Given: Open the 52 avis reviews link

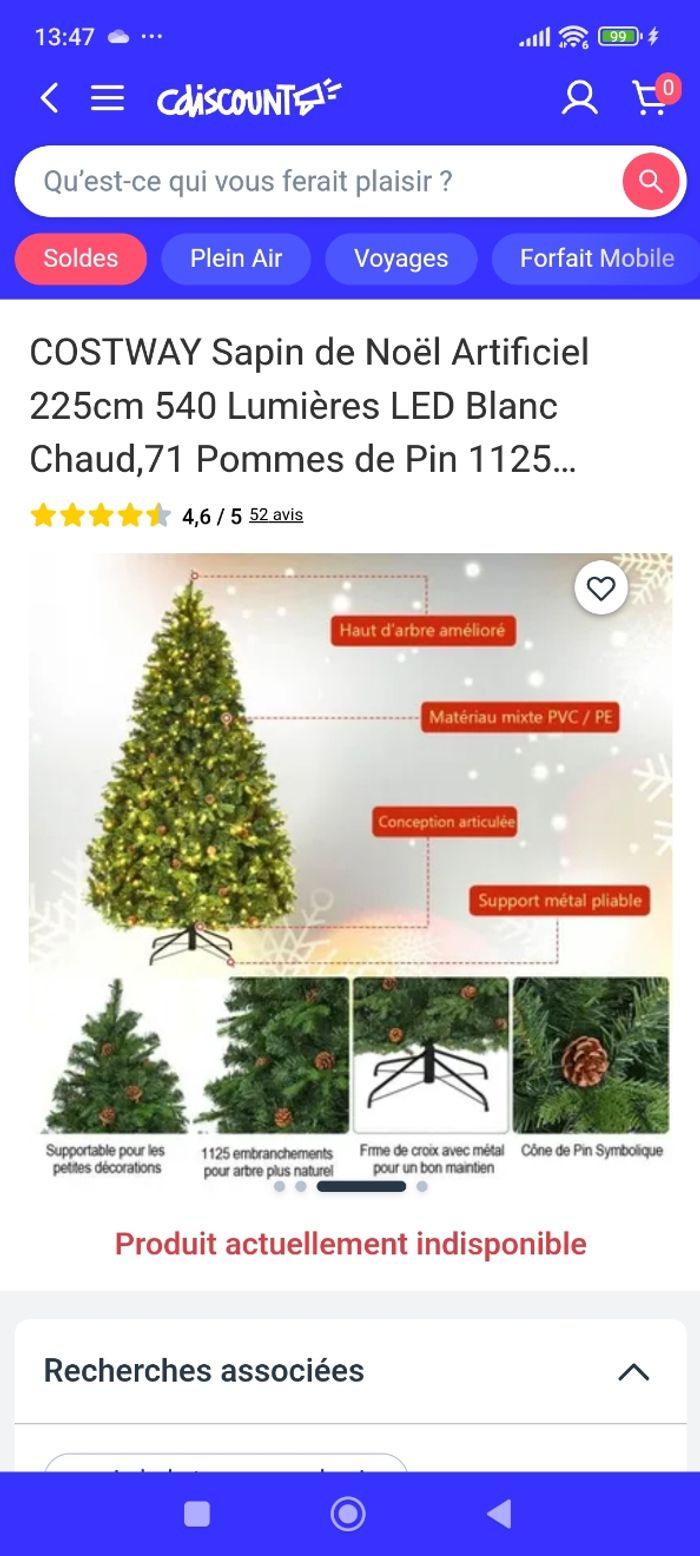Looking at the screenshot, I should point(276,515).
